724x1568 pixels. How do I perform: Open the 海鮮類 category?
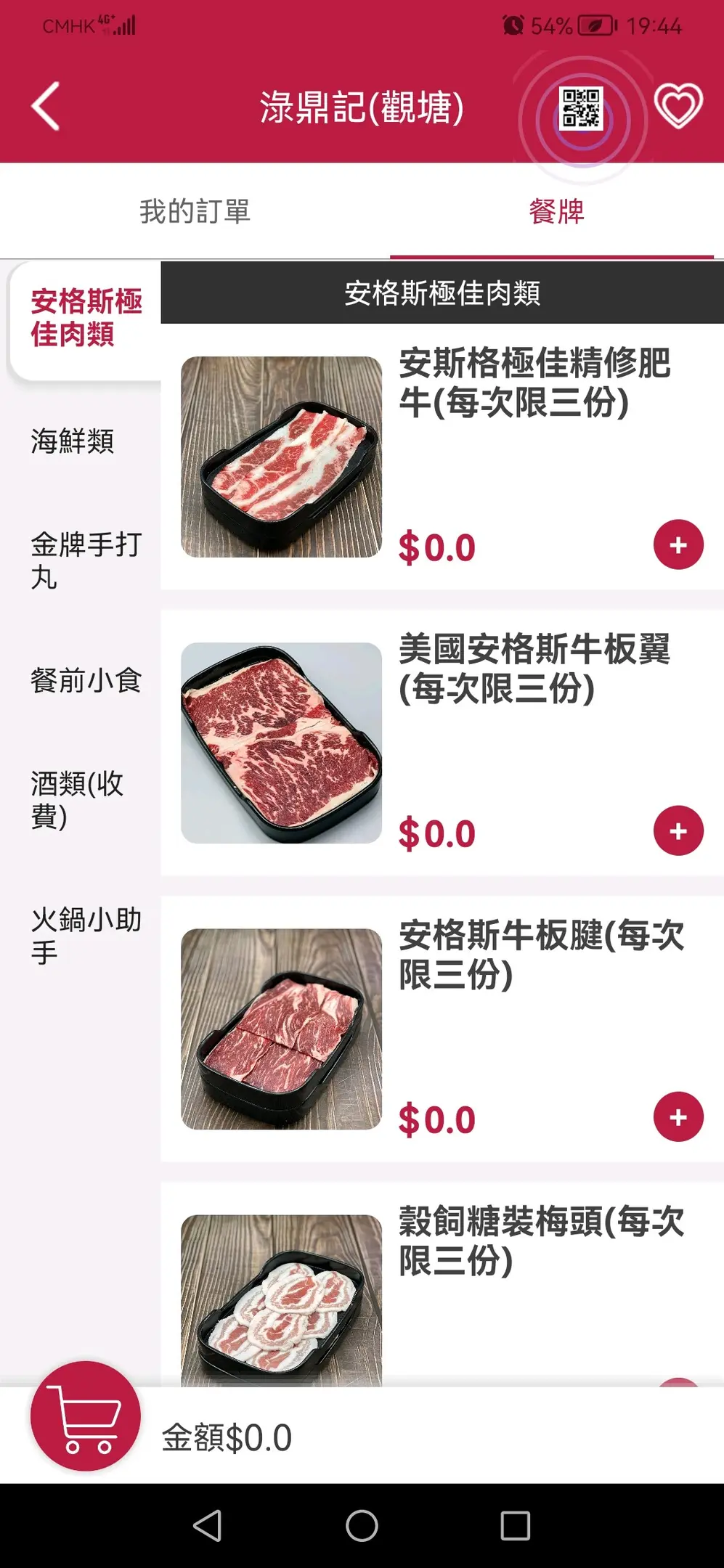(x=73, y=441)
